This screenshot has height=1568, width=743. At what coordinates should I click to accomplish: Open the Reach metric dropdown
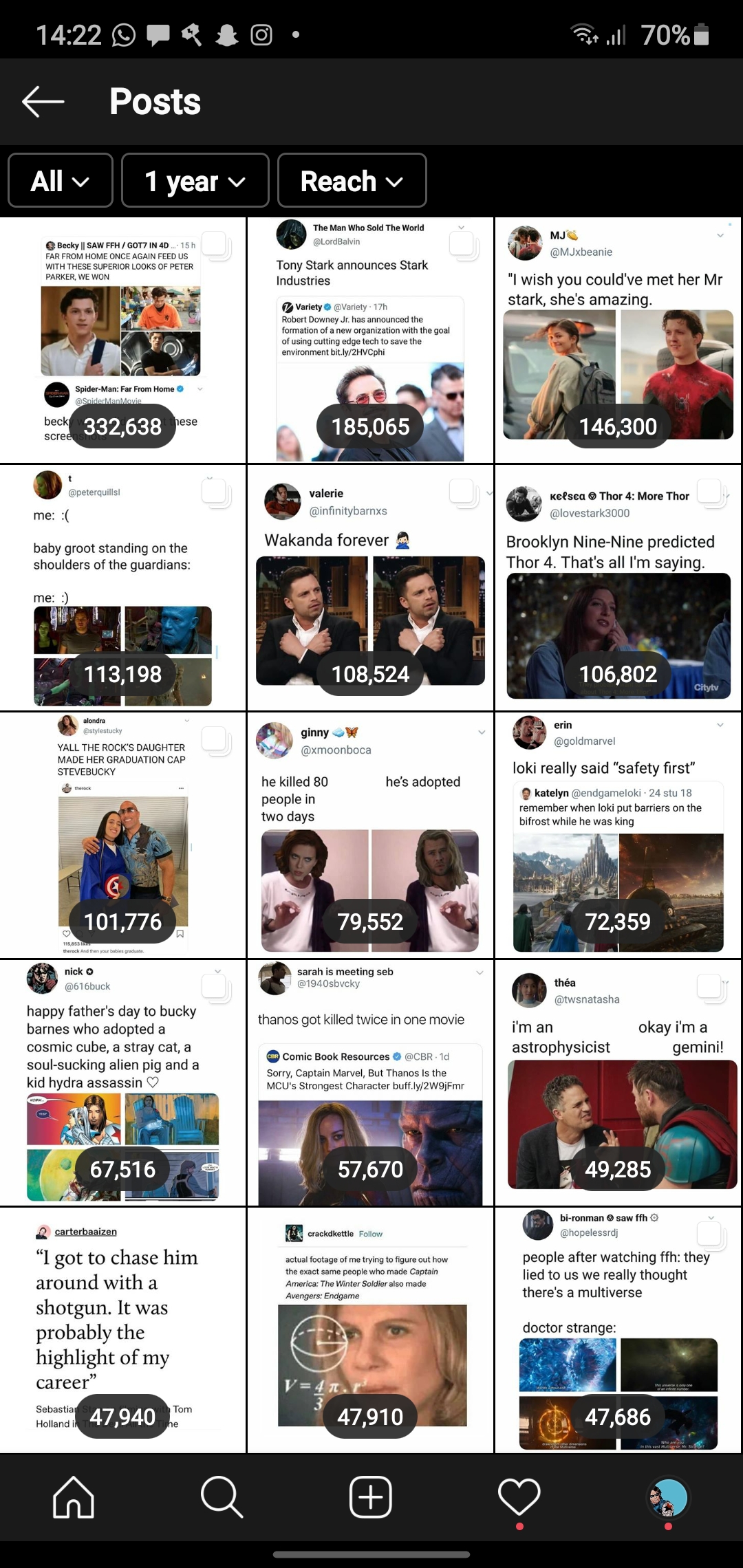click(x=352, y=181)
